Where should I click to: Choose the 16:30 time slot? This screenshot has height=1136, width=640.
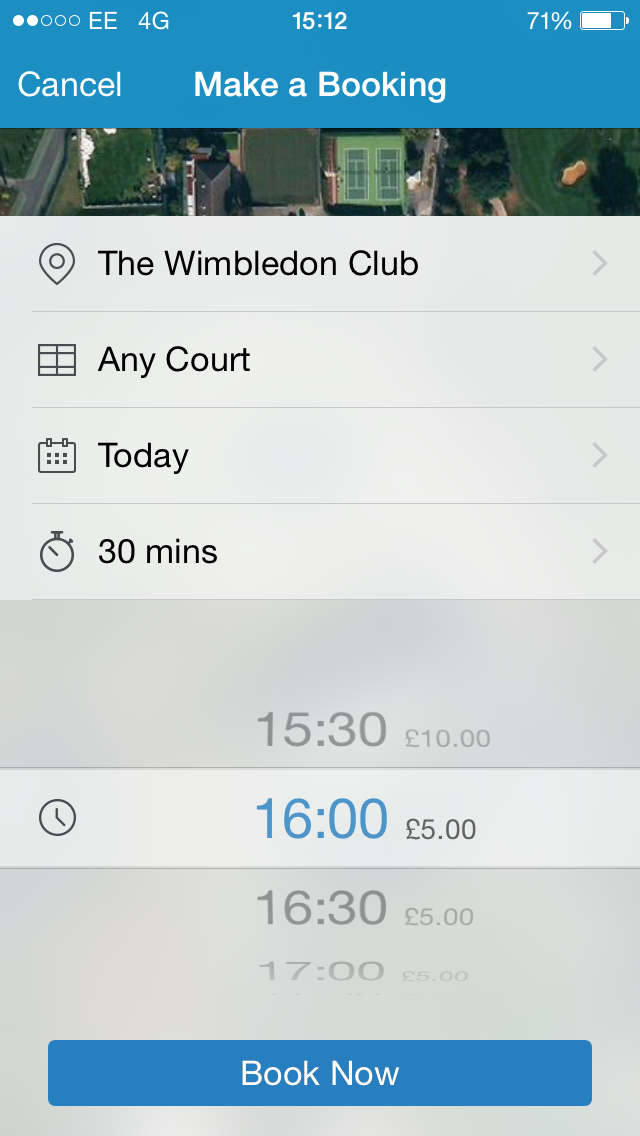click(x=322, y=909)
